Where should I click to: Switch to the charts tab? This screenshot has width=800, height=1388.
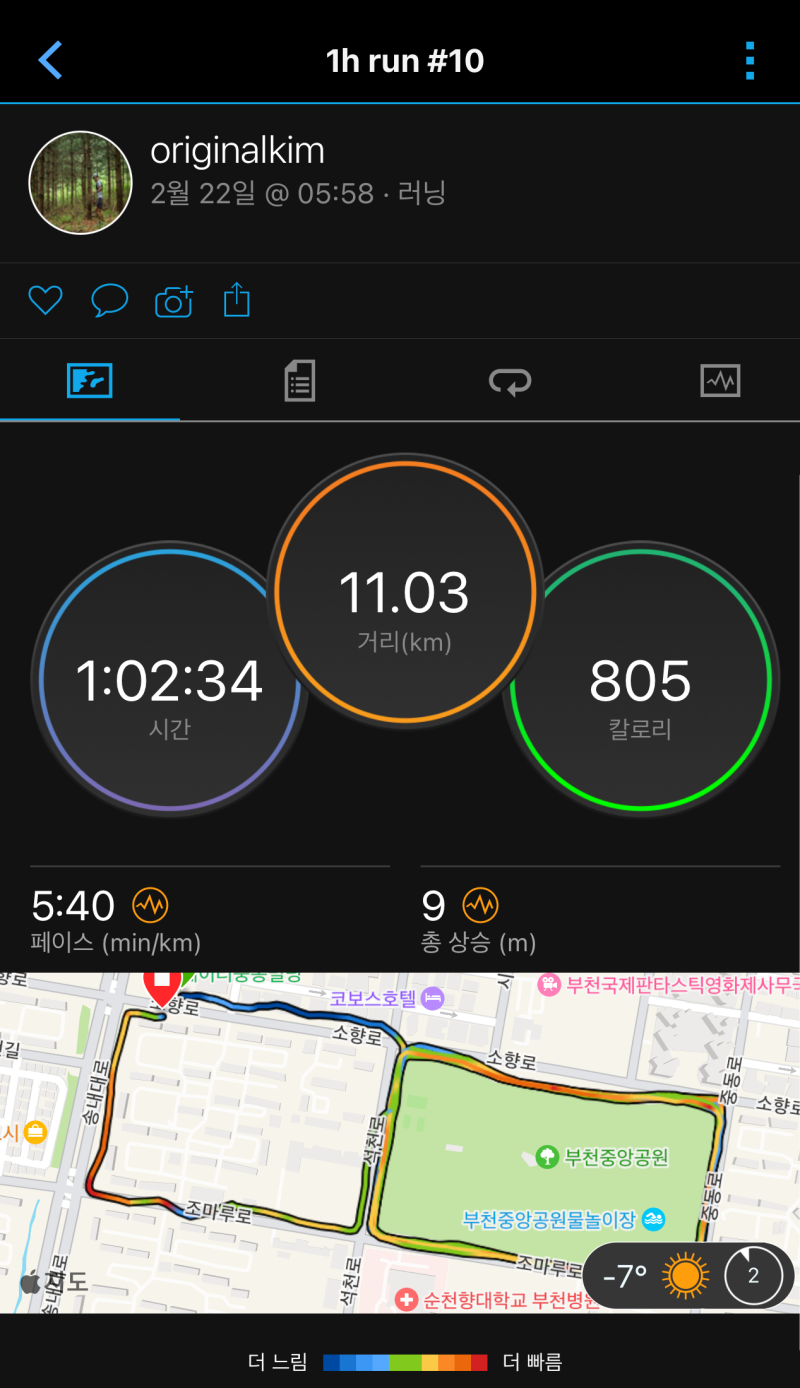[720, 381]
